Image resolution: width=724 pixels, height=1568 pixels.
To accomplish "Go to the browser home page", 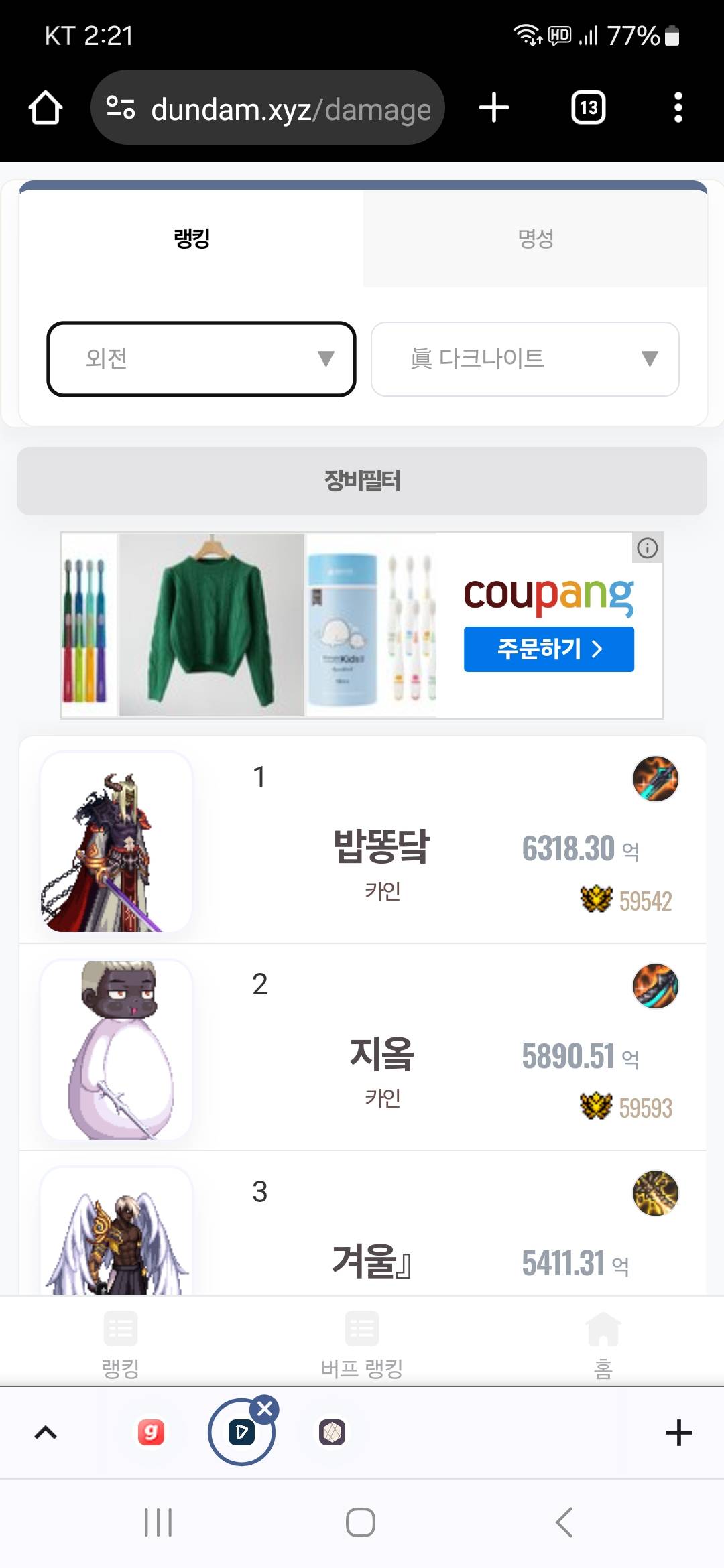I will pos(46,108).
